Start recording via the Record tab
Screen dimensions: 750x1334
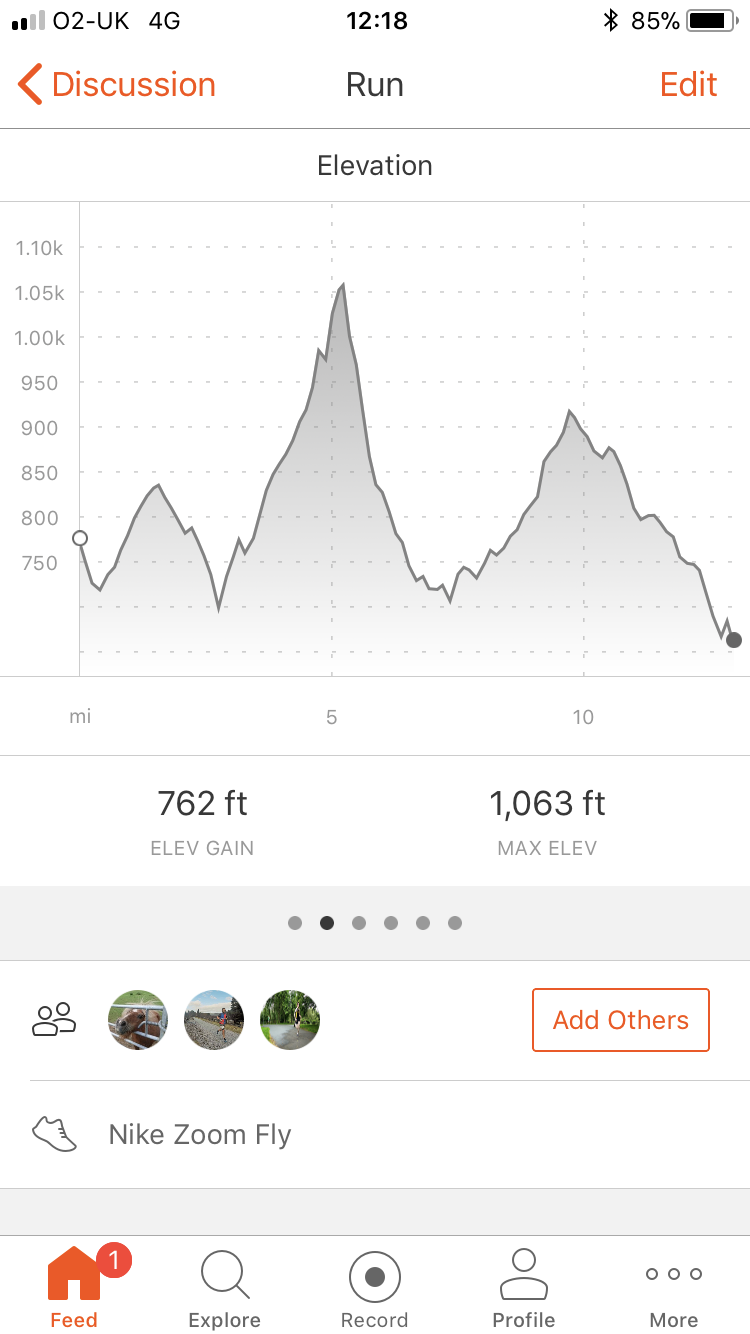coord(375,1290)
